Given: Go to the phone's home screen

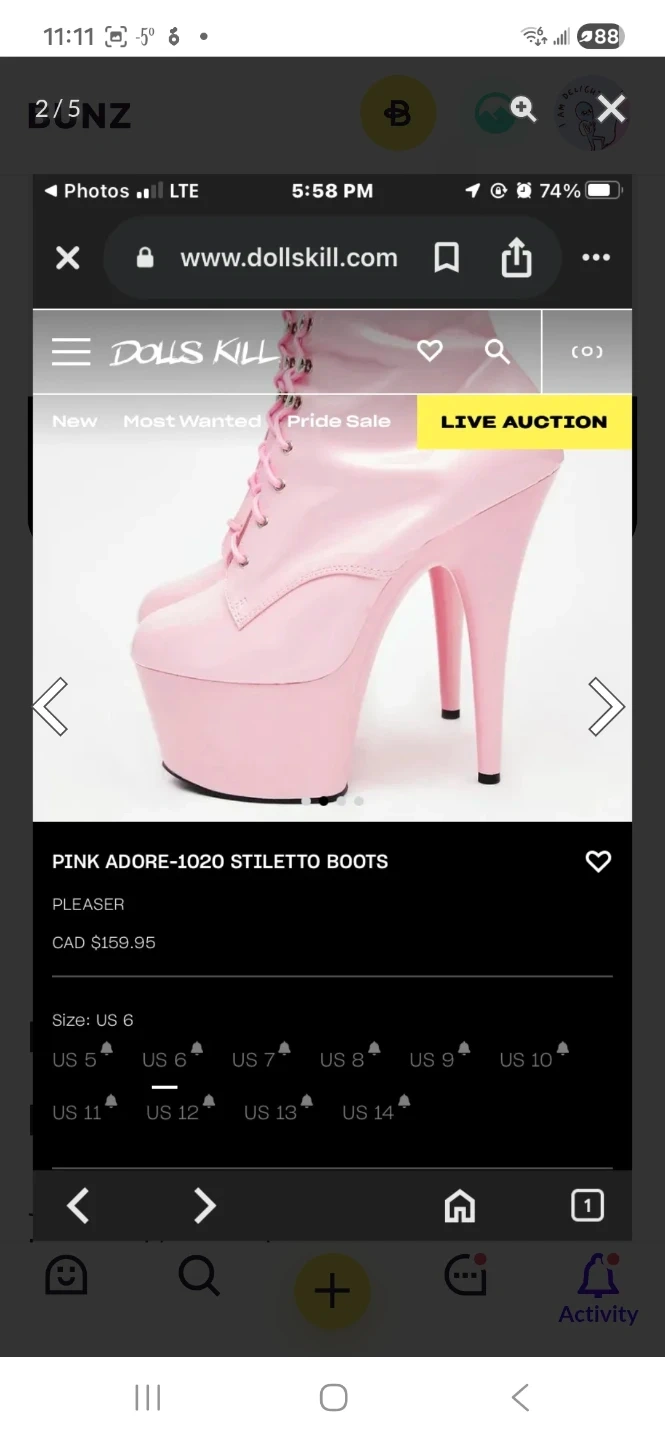Looking at the screenshot, I should coord(333,1397).
